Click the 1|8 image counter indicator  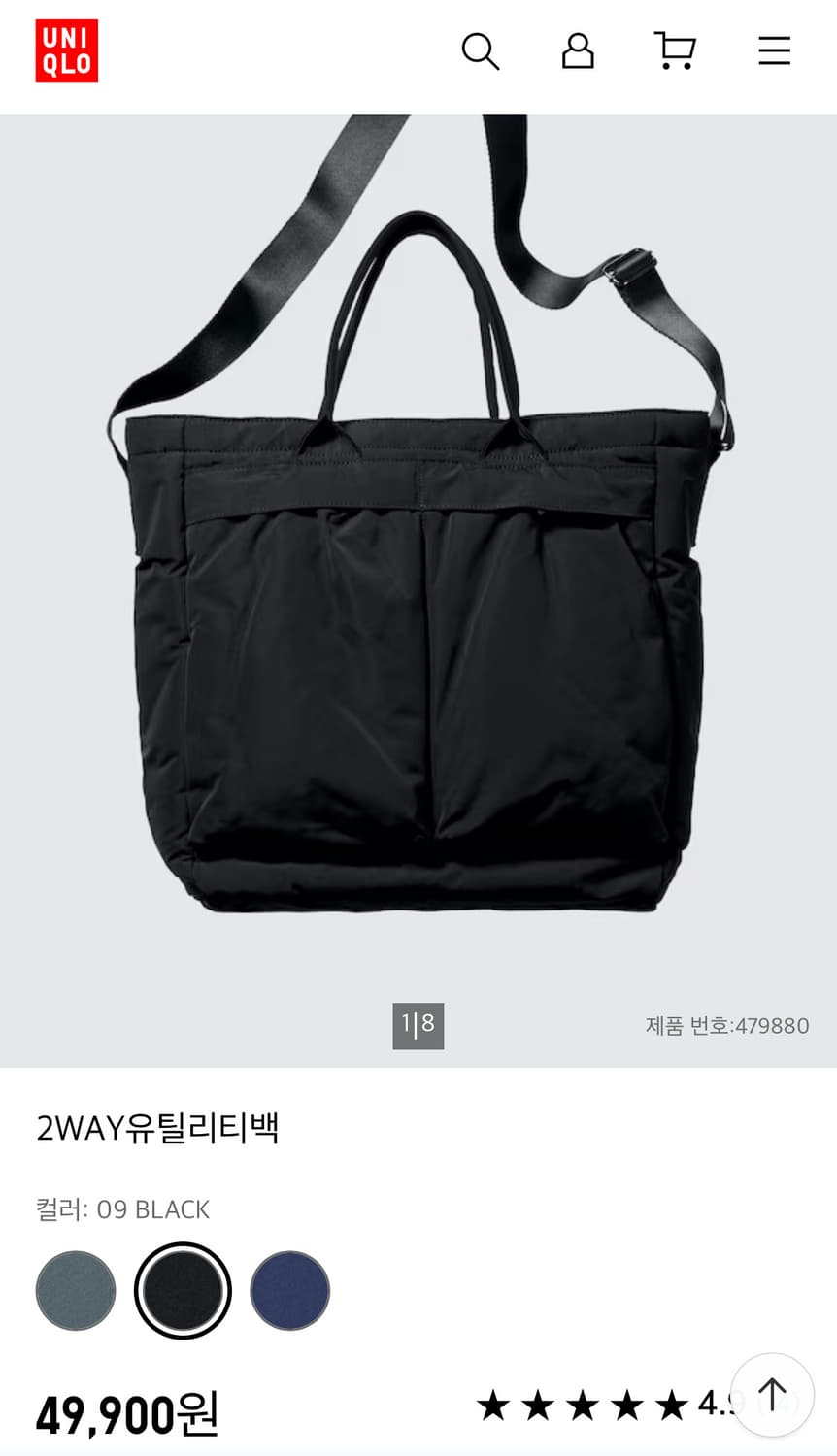click(418, 1026)
